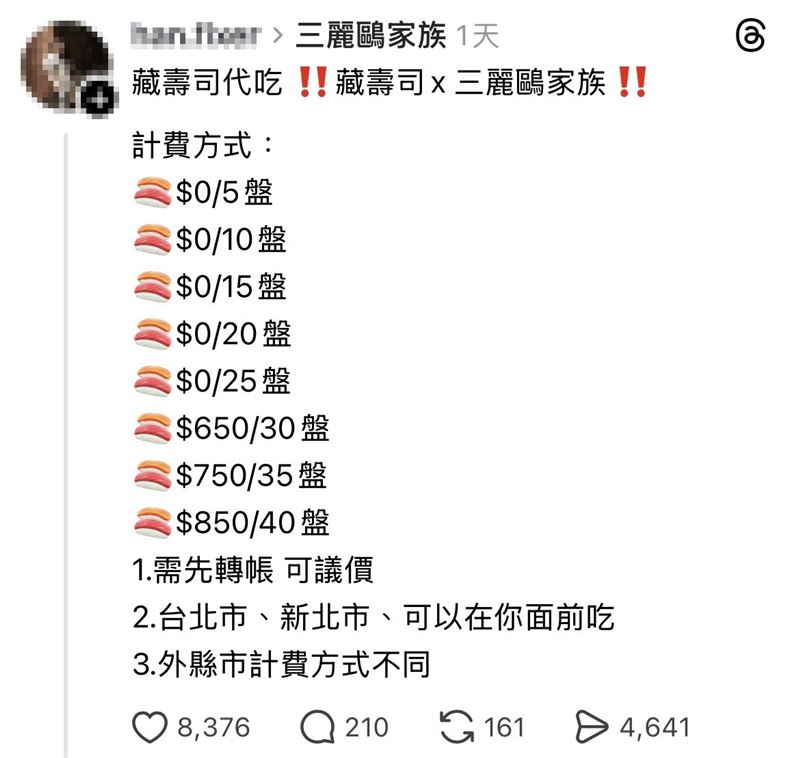Image resolution: width=800 pixels, height=758 pixels.
Task: Open Threads via the logo icon
Action: click(750, 37)
